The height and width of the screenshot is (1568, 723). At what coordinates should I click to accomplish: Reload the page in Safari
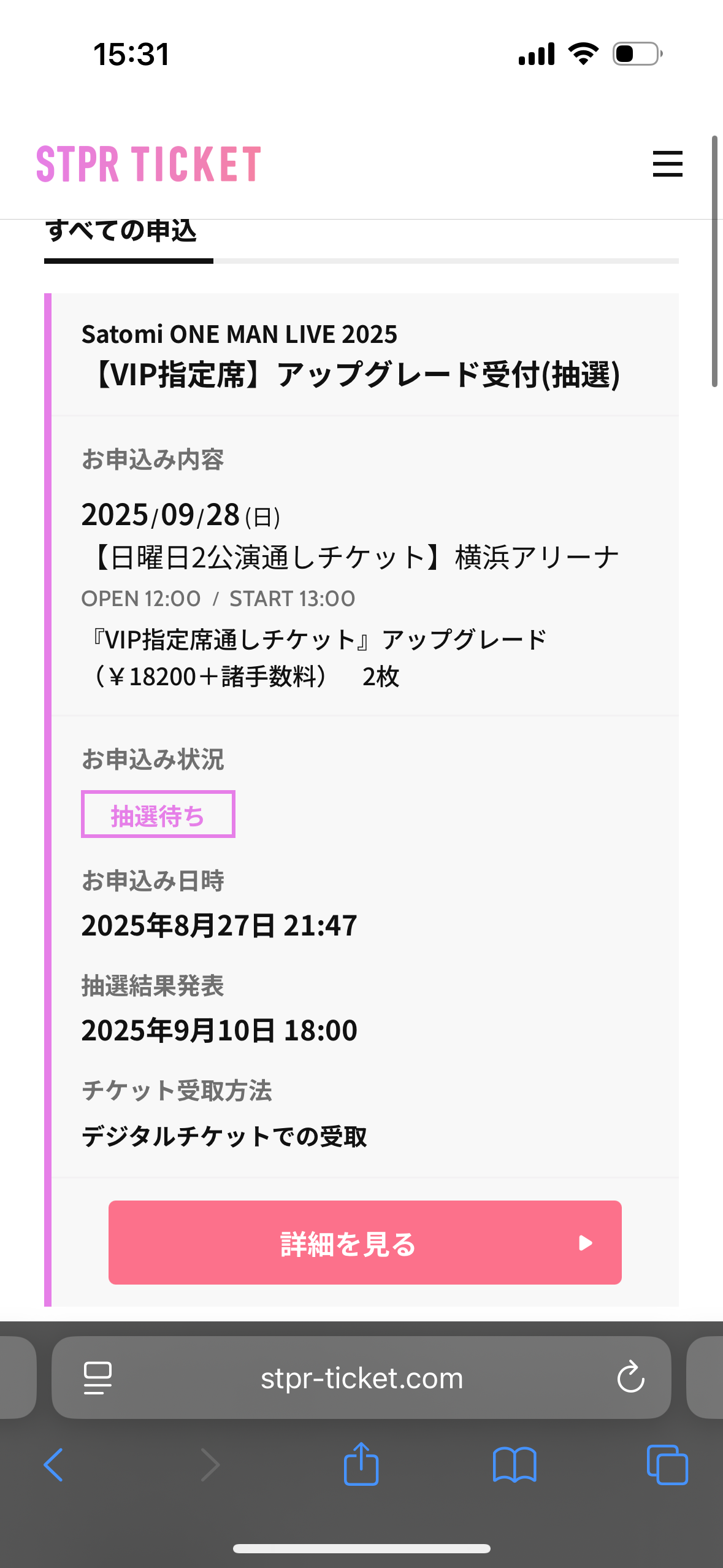(630, 1378)
